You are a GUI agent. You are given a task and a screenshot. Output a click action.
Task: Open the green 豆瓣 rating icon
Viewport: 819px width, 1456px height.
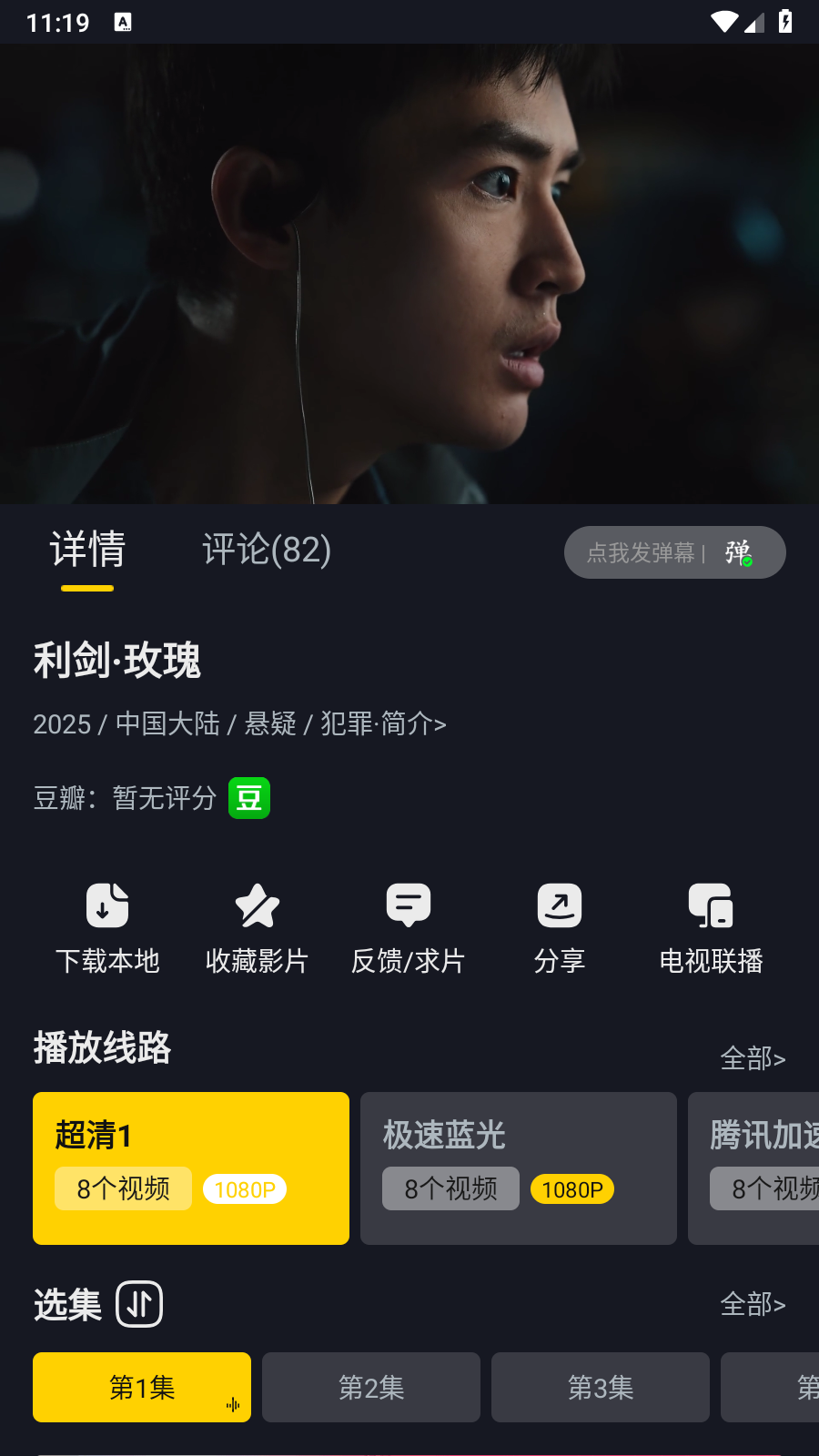pos(248,798)
